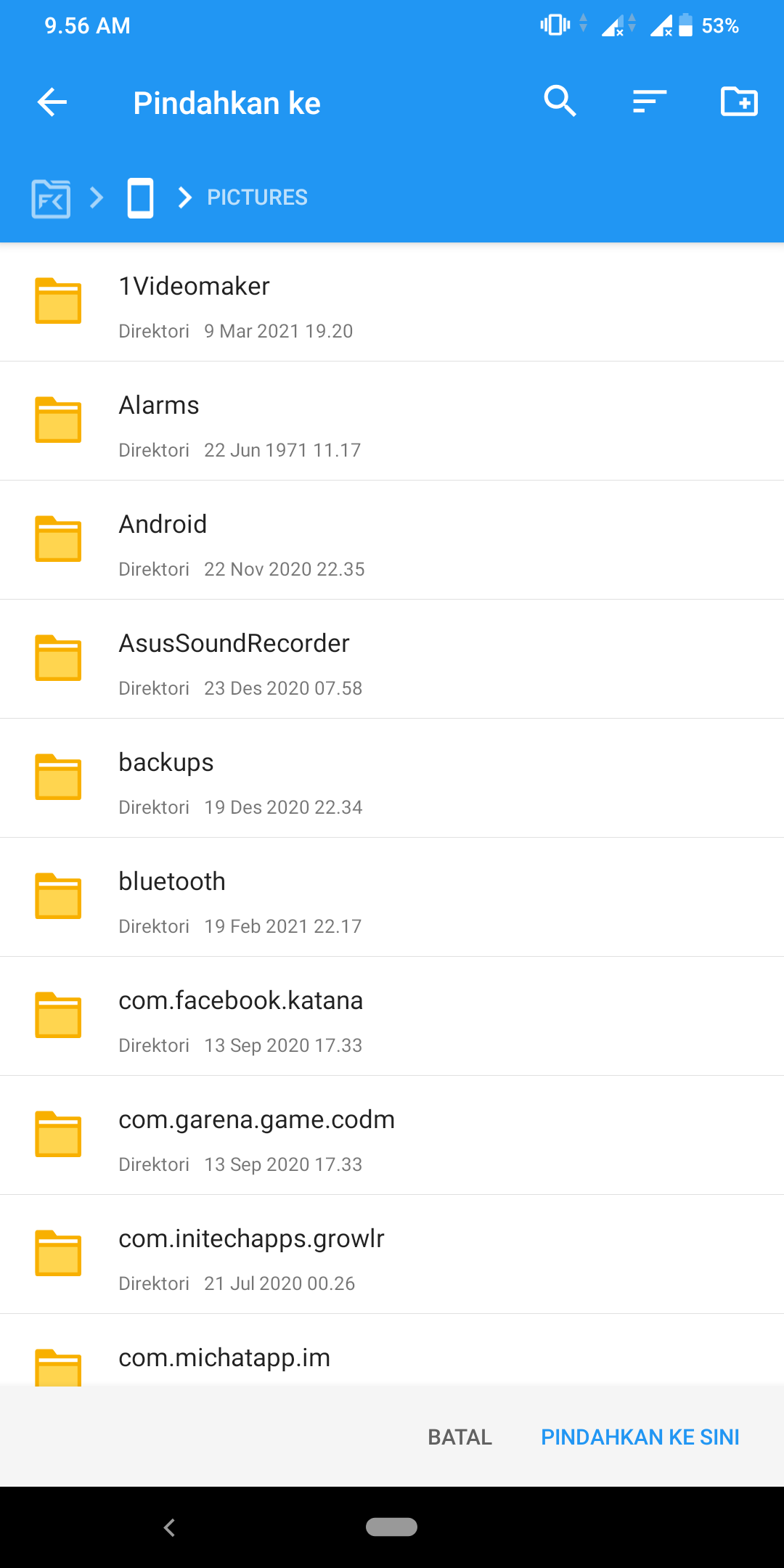Screen dimensions: 784x1568
Task: Open the com.michatapp.im folder
Action: click(392, 1359)
